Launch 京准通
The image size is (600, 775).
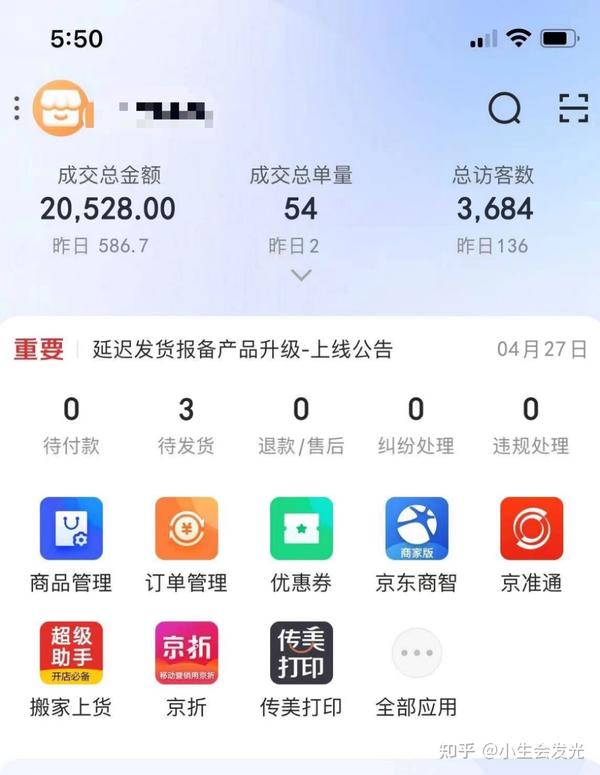coord(531,543)
